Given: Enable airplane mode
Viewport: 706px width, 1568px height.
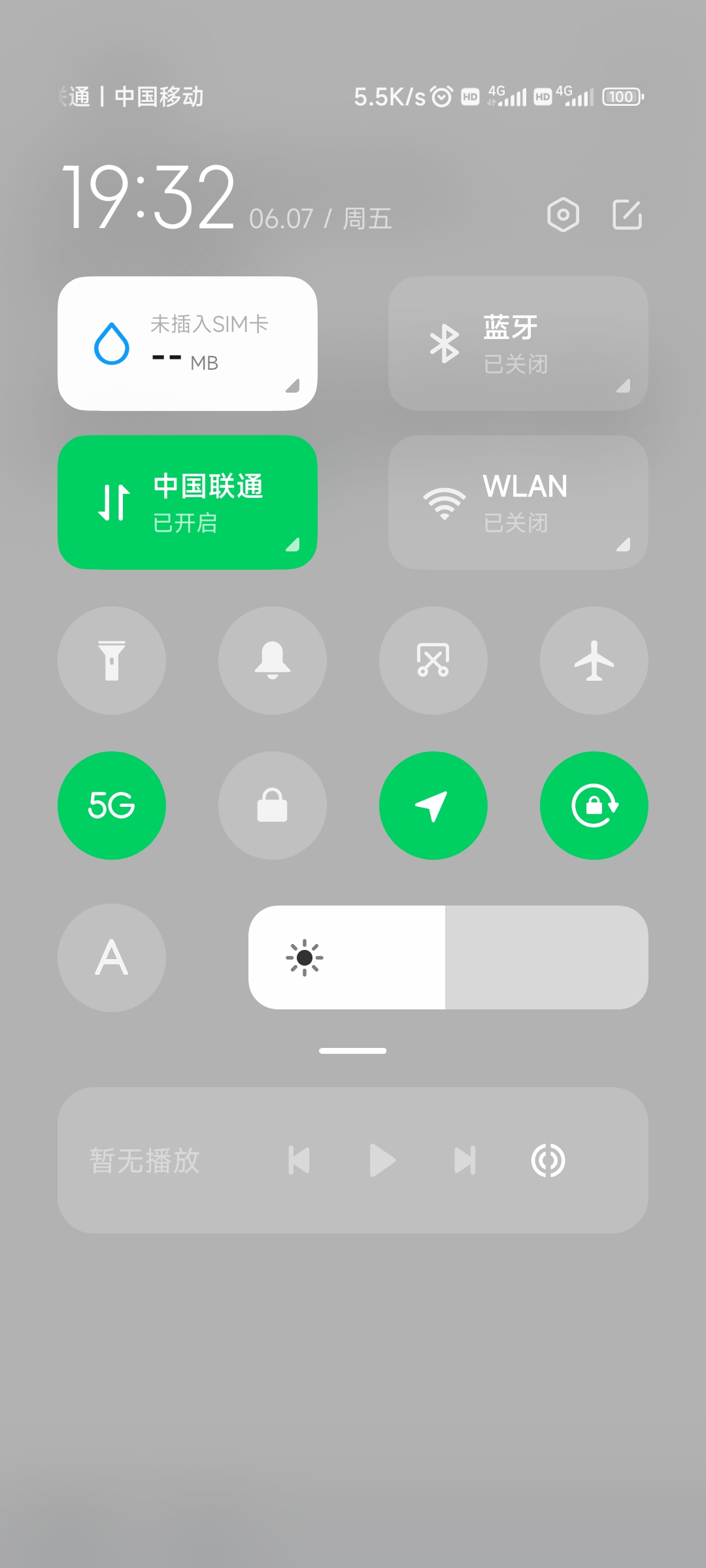Looking at the screenshot, I should (594, 661).
